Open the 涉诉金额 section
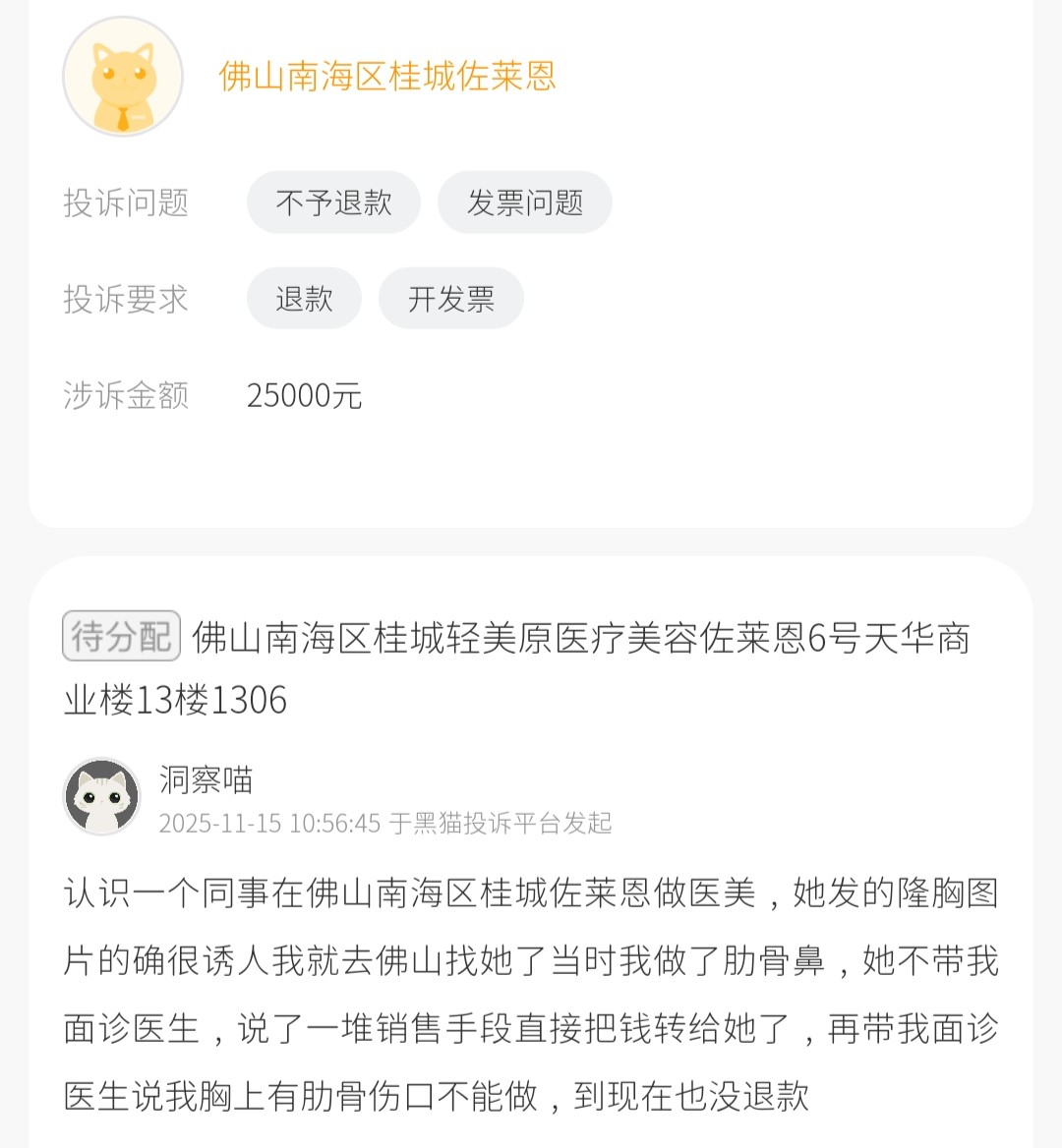Screen dimensions: 1062x1148 pyautogui.click(x=126, y=394)
